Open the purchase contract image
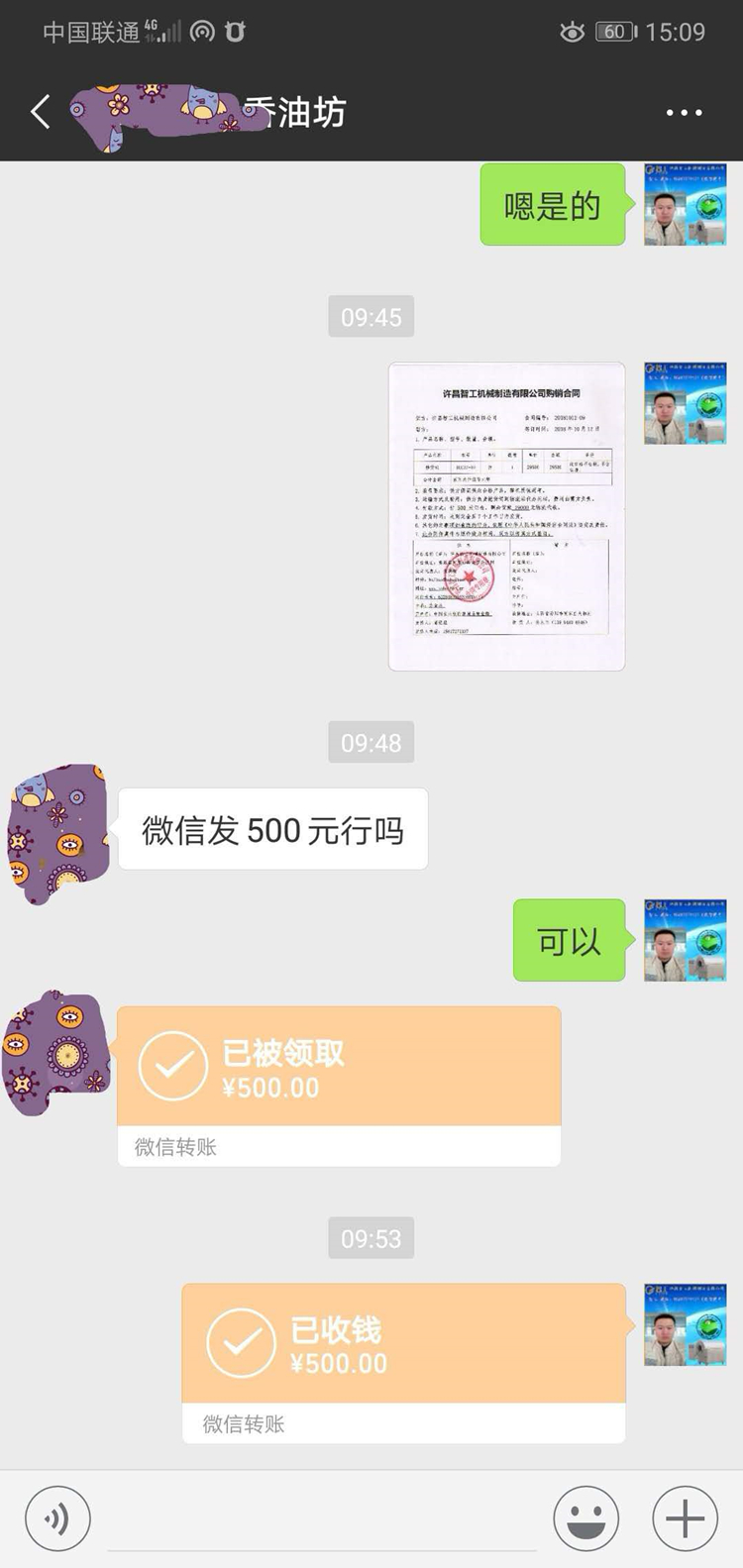The height and width of the screenshot is (1568, 743). pyautogui.click(x=506, y=516)
